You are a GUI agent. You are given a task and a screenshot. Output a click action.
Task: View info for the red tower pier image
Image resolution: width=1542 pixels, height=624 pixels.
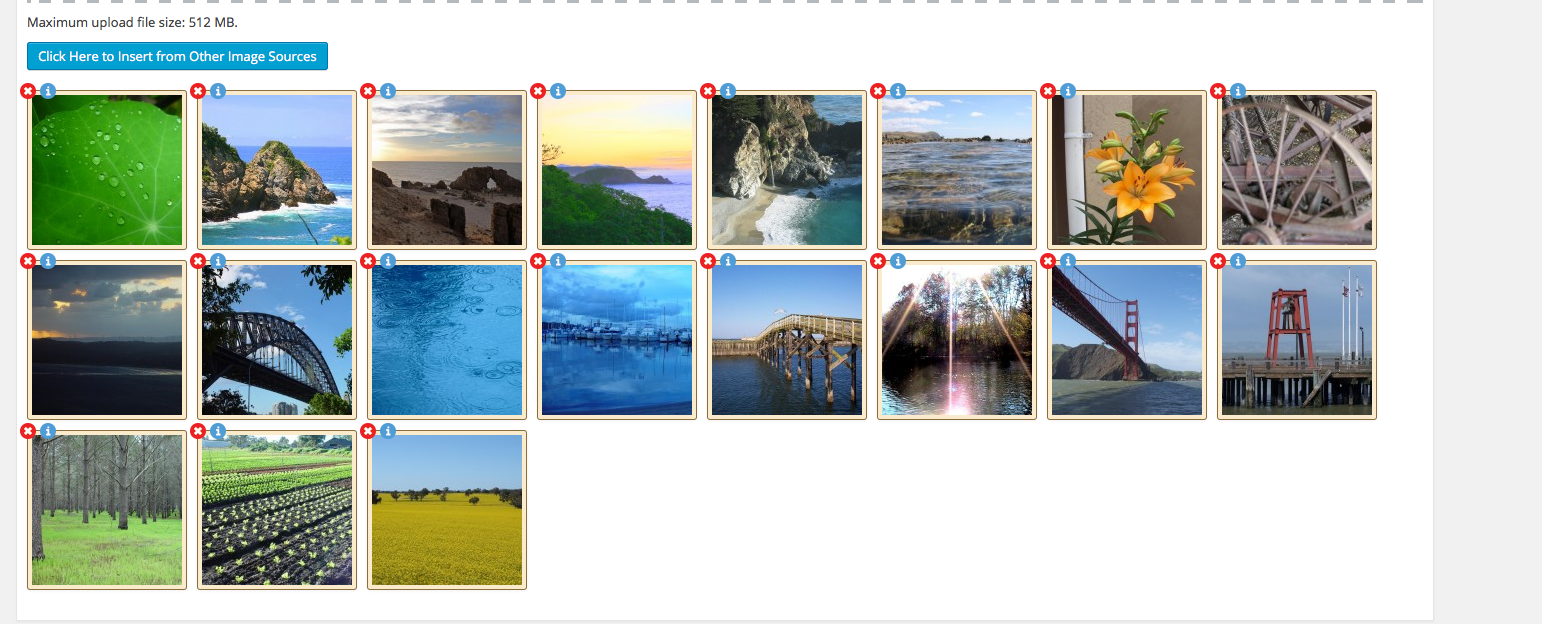[1238, 261]
